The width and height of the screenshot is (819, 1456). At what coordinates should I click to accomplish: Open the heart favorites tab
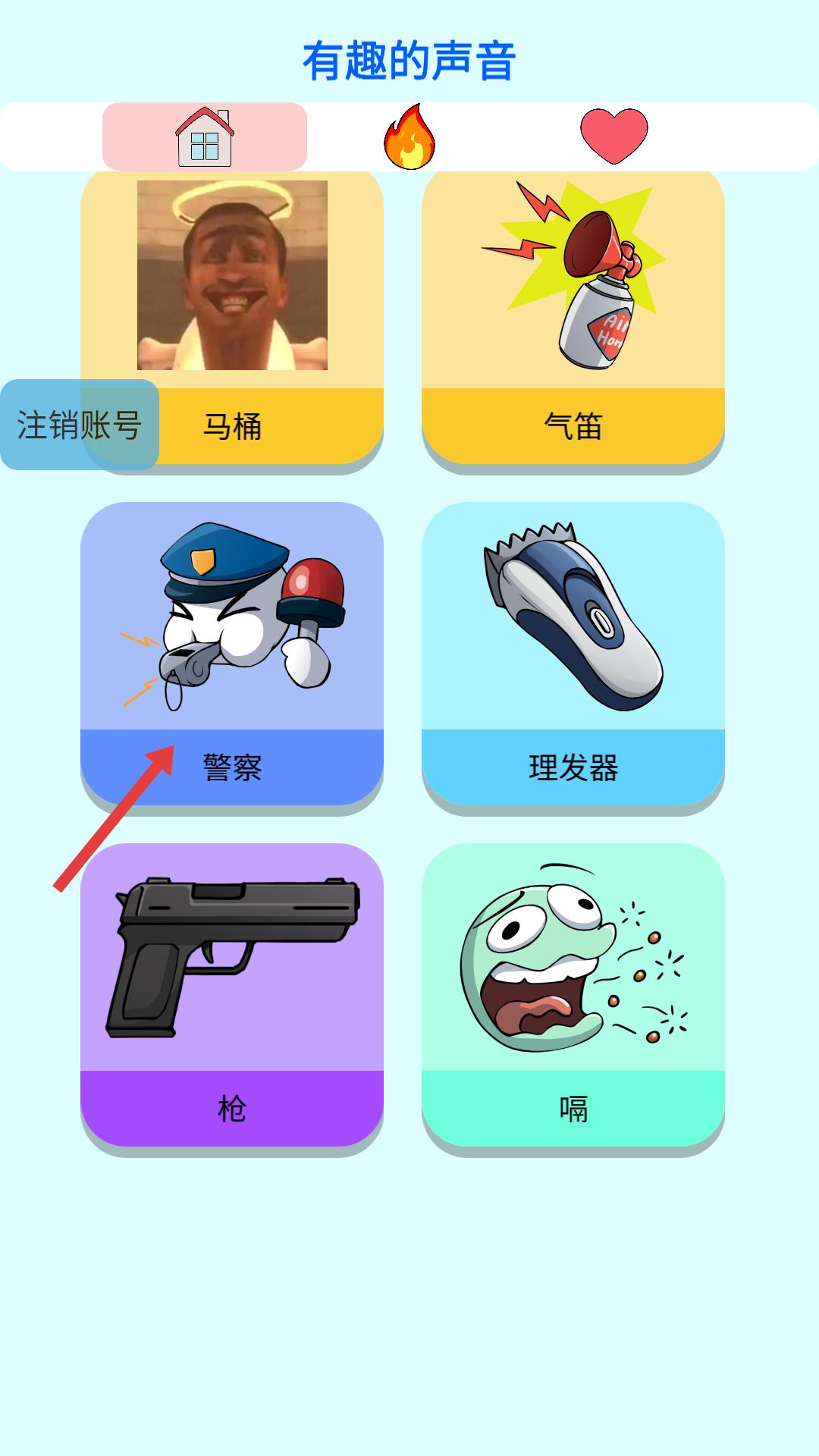614,136
